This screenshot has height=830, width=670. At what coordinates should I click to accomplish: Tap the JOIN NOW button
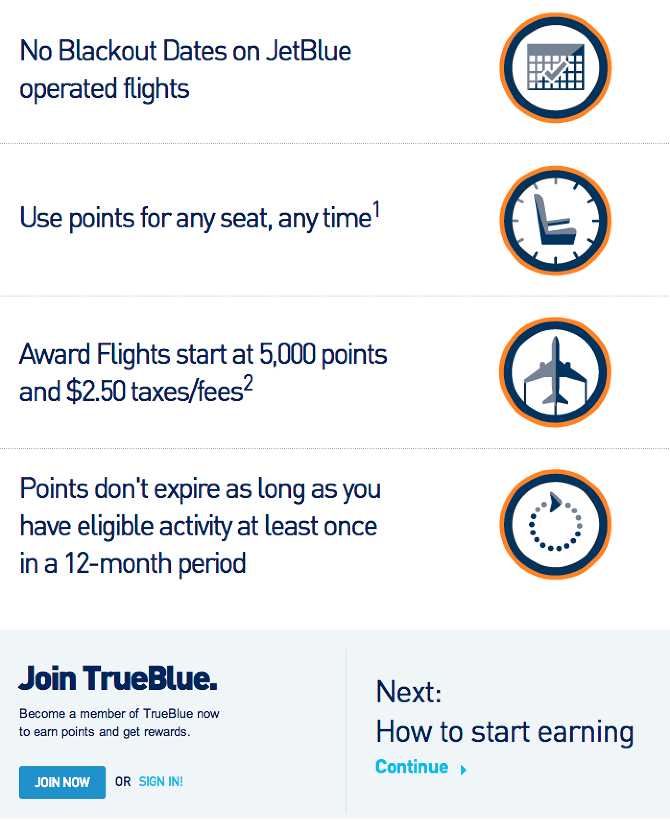pyautogui.click(x=62, y=782)
